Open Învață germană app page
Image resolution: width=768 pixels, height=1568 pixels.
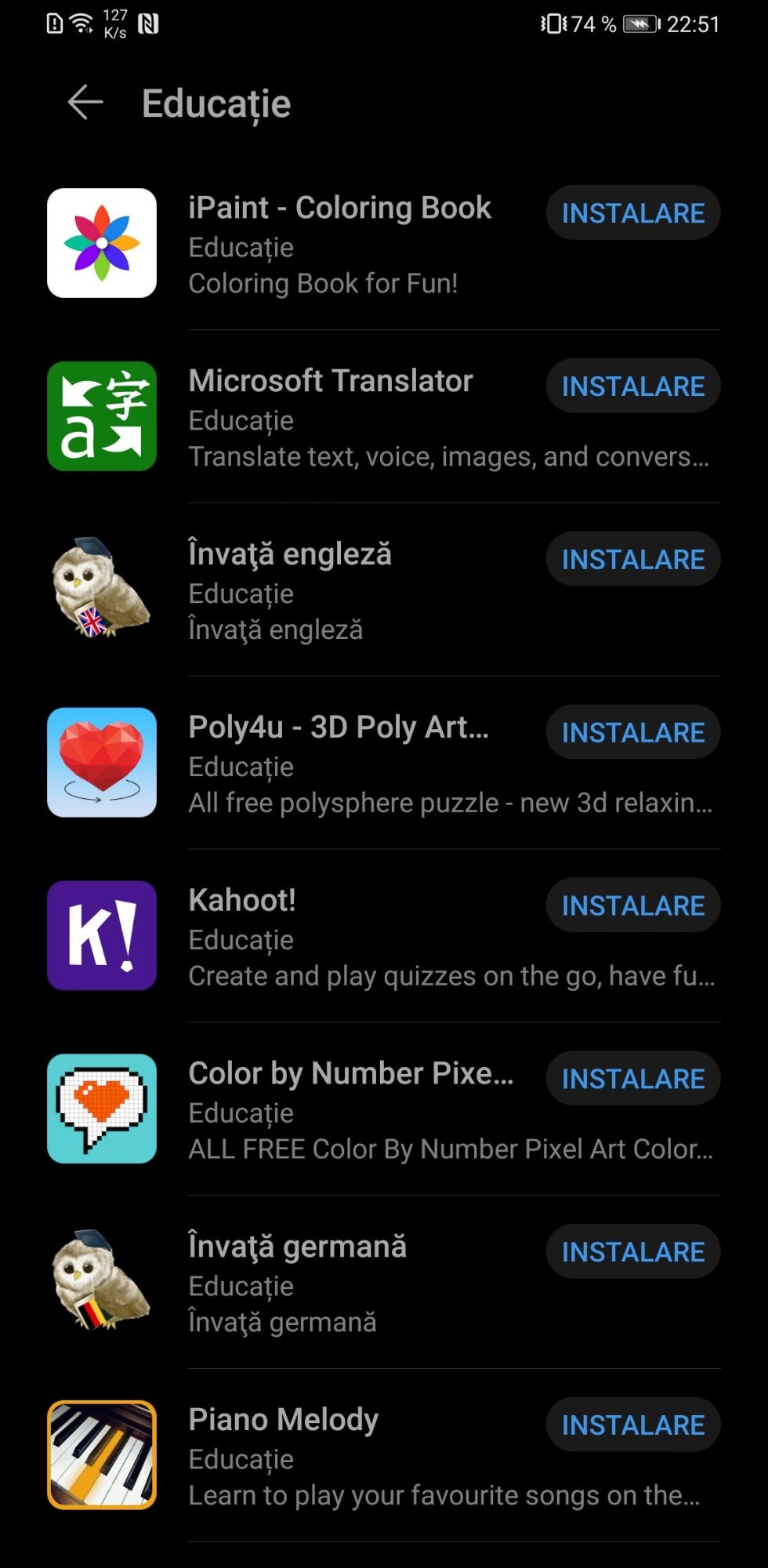click(297, 1248)
